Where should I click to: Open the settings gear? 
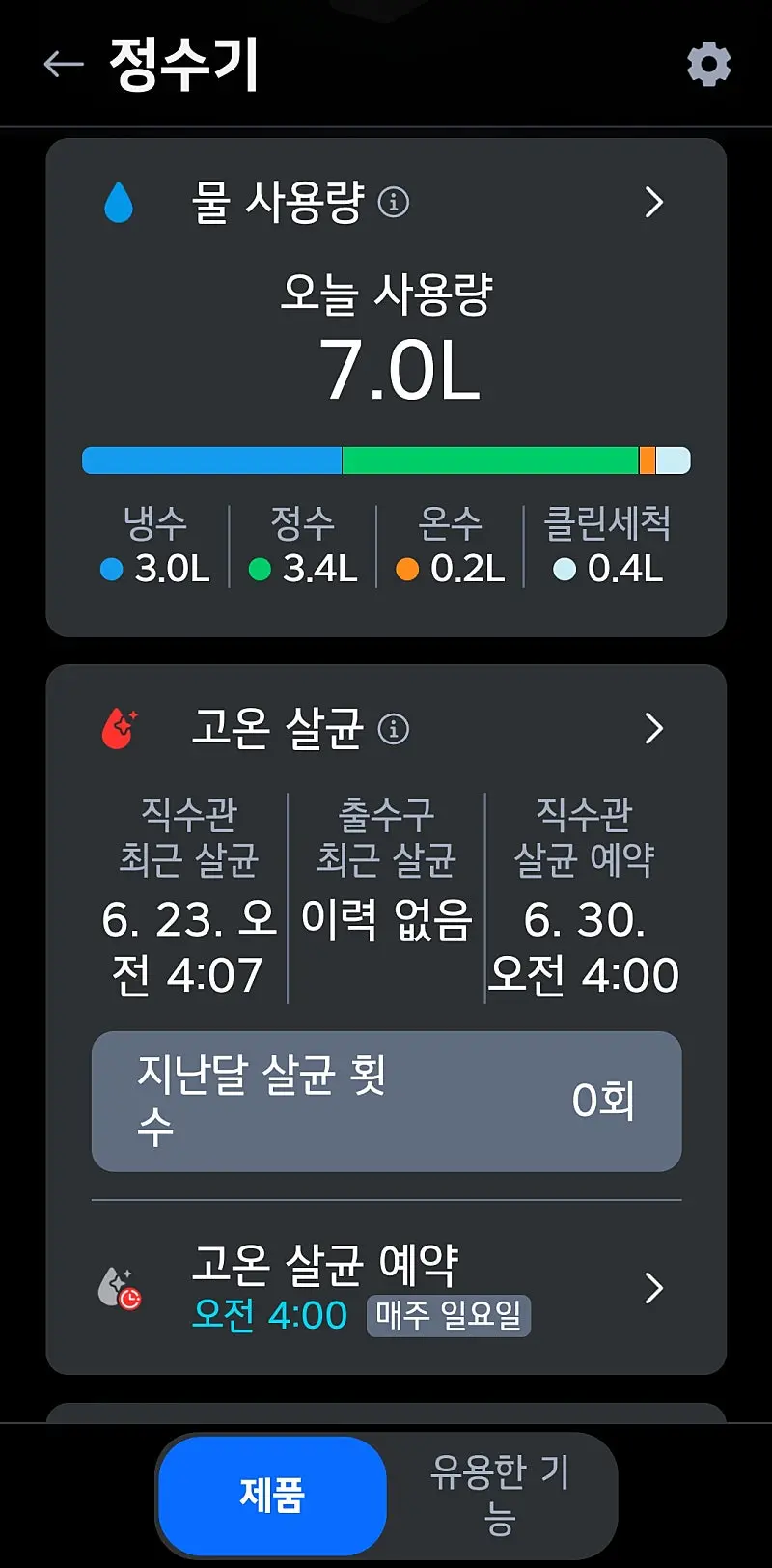(x=708, y=65)
